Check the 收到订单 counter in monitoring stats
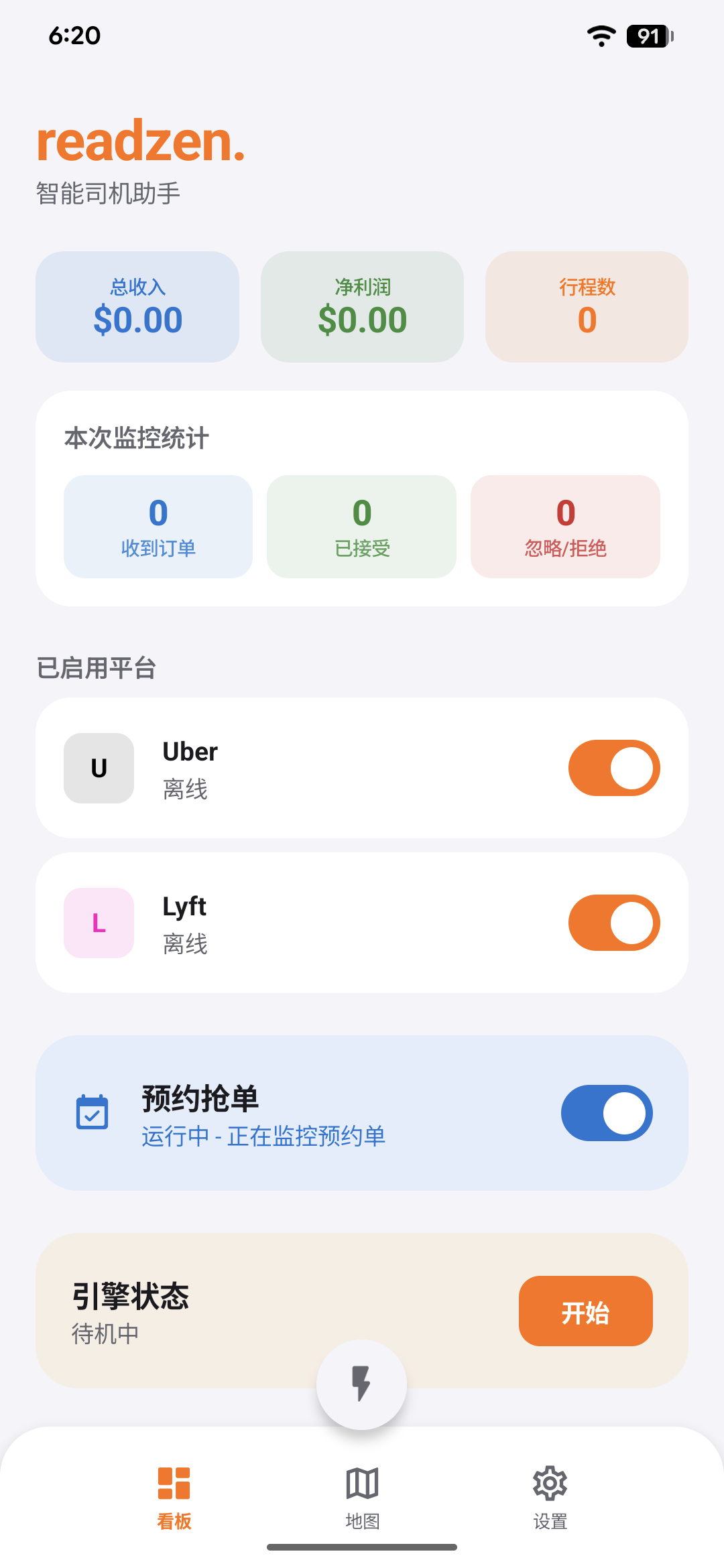This screenshot has width=724, height=1568. pyautogui.click(x=158, y=526)
